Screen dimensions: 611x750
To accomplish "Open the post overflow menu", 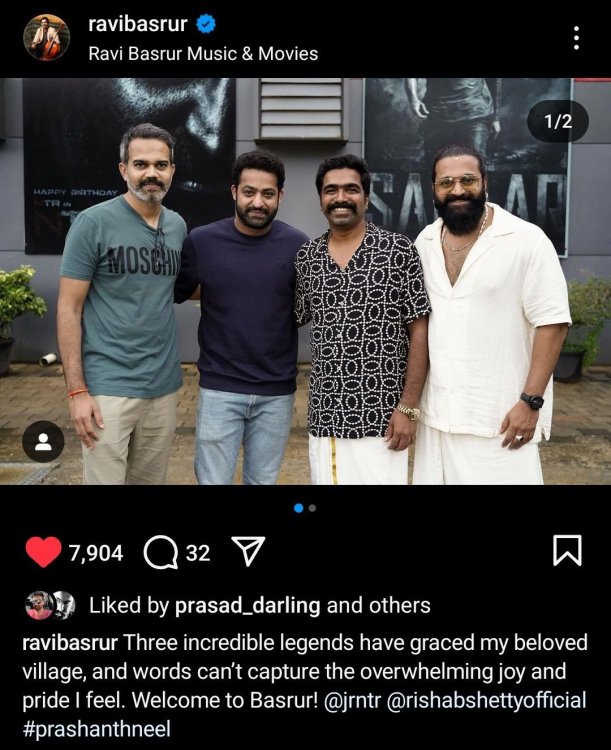I will point(576,38).
